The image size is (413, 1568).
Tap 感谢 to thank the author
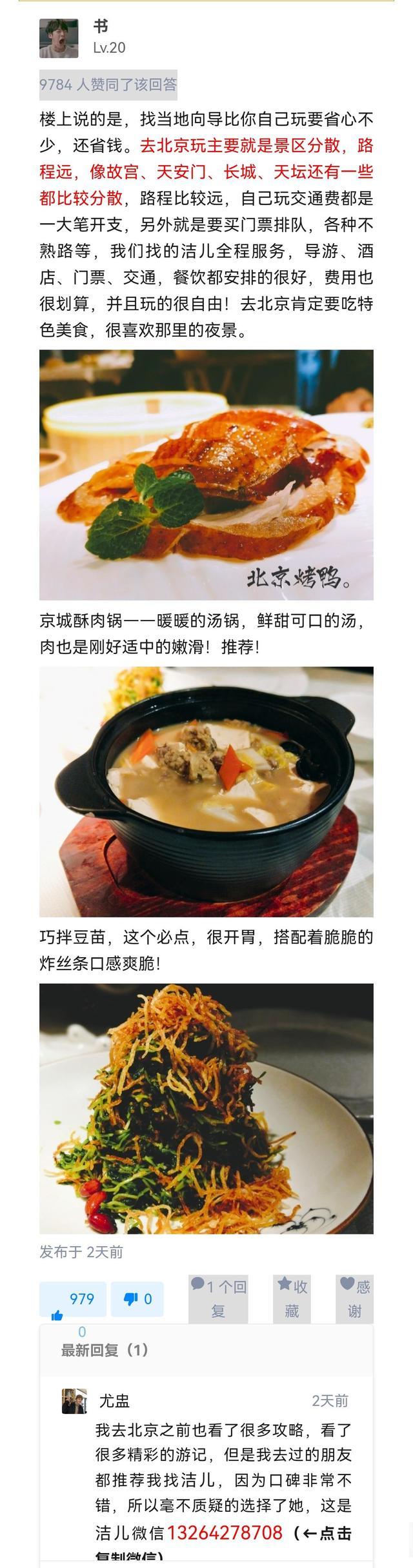pyautogui.click(x=354, y=1298)
